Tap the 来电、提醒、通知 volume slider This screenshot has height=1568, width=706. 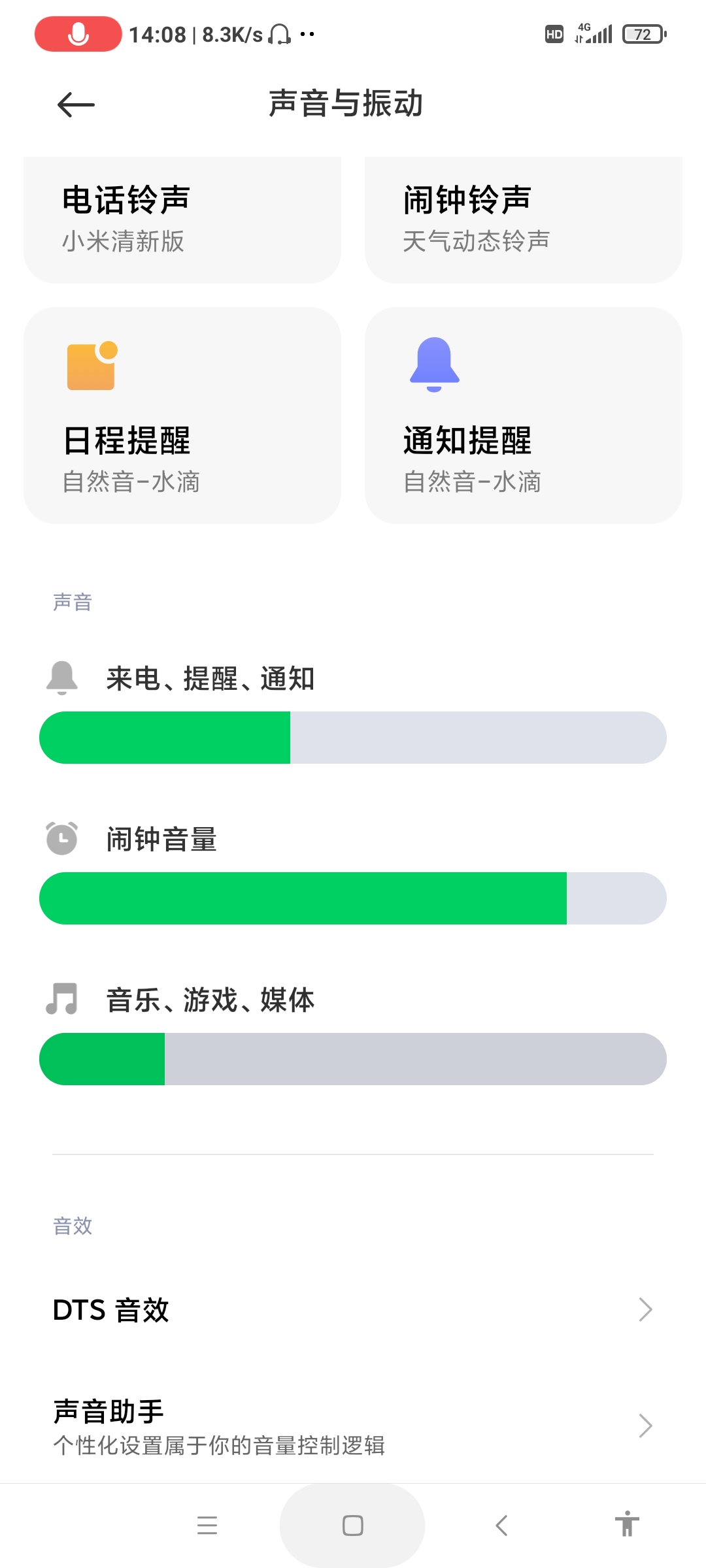click(353, 738)
